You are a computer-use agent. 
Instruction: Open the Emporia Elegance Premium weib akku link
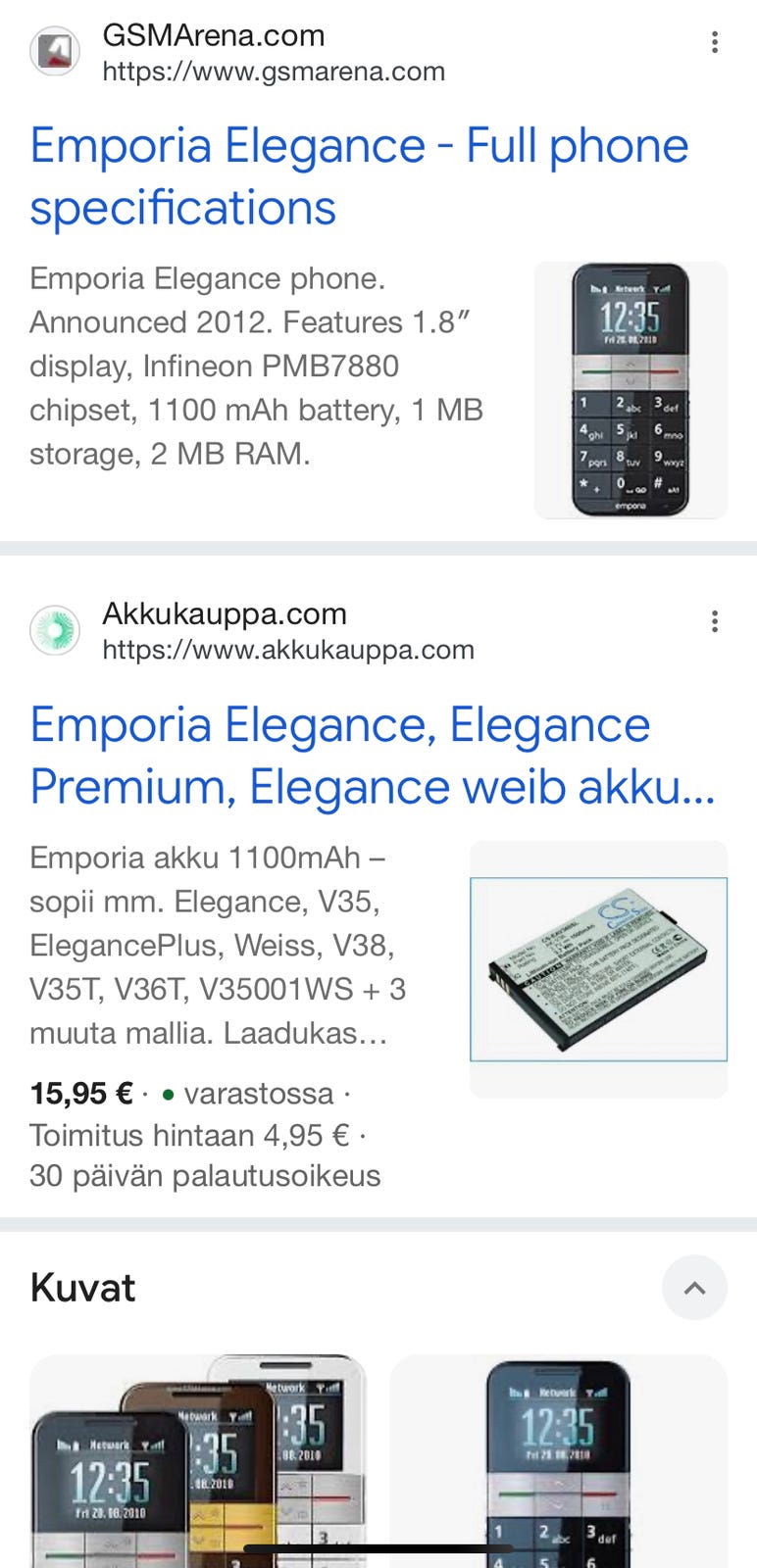click(373, 756)
